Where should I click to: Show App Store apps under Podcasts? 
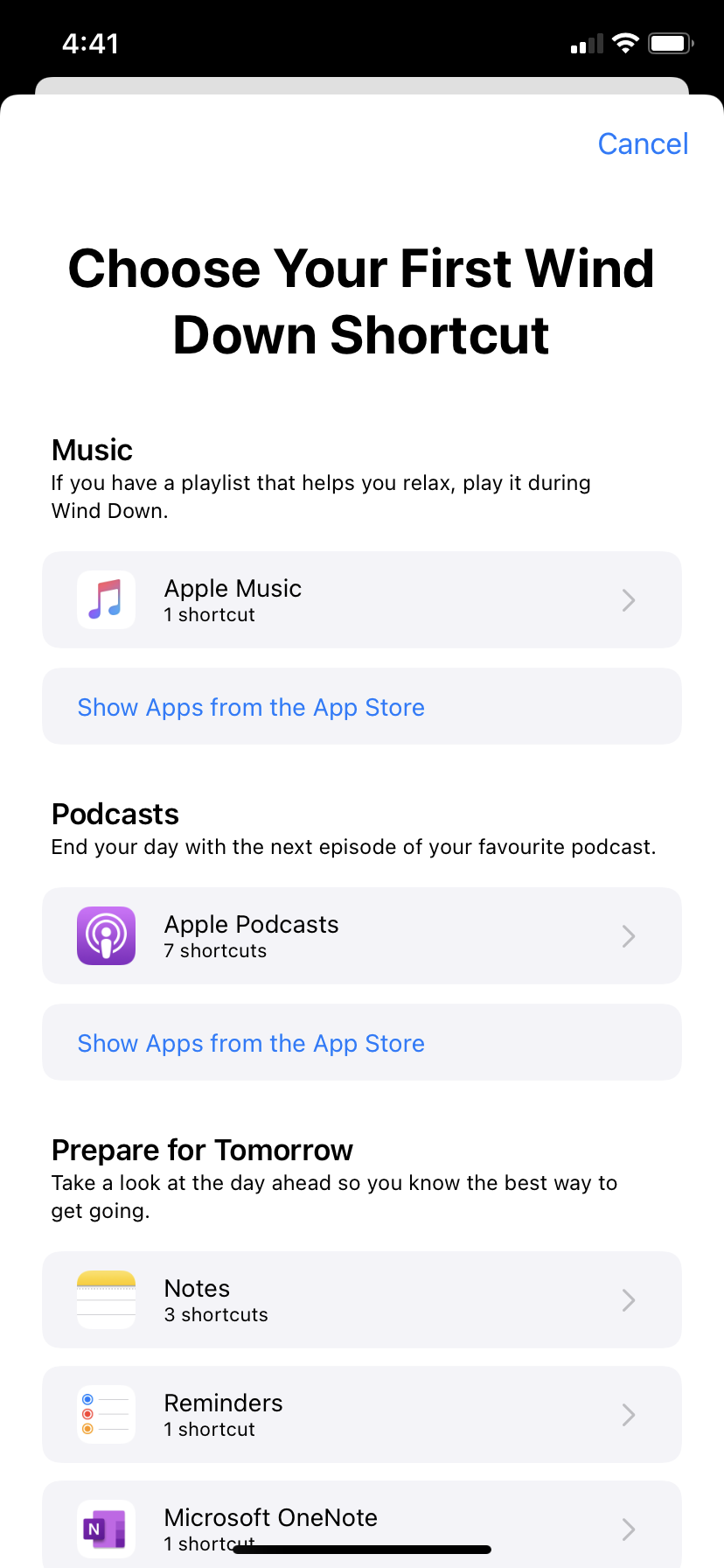coord(251,1043)
